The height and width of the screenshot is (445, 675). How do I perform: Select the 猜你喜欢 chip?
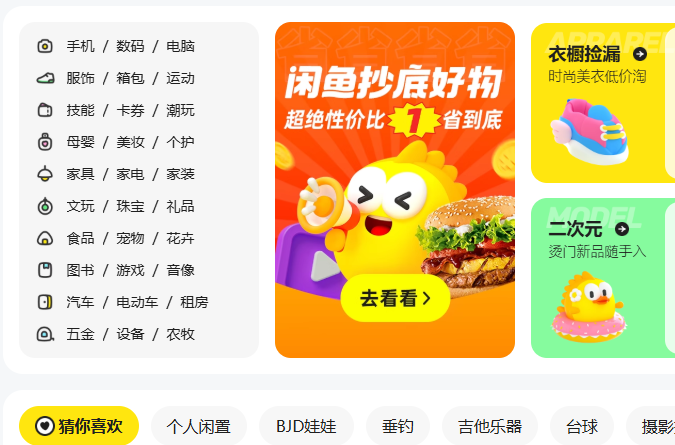[x=79, y=426]
